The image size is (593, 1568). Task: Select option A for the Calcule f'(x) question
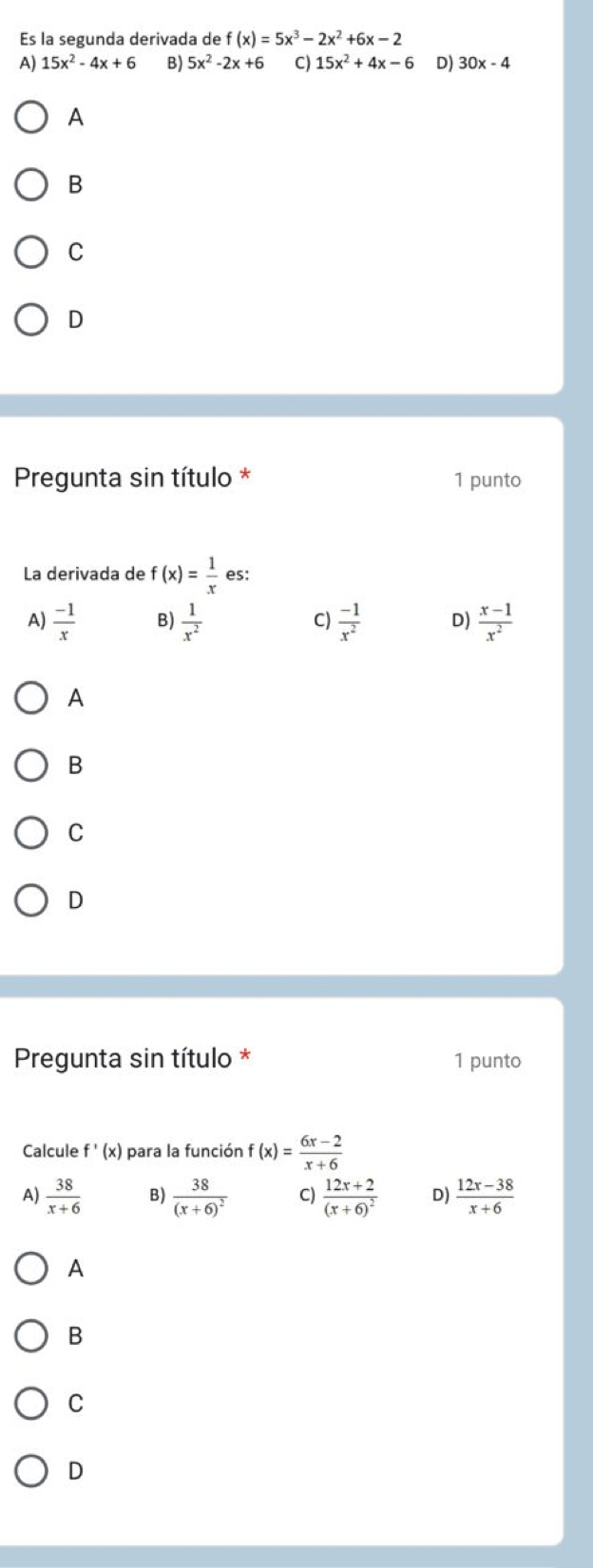pyautogui.click(x=32, y=1268)
